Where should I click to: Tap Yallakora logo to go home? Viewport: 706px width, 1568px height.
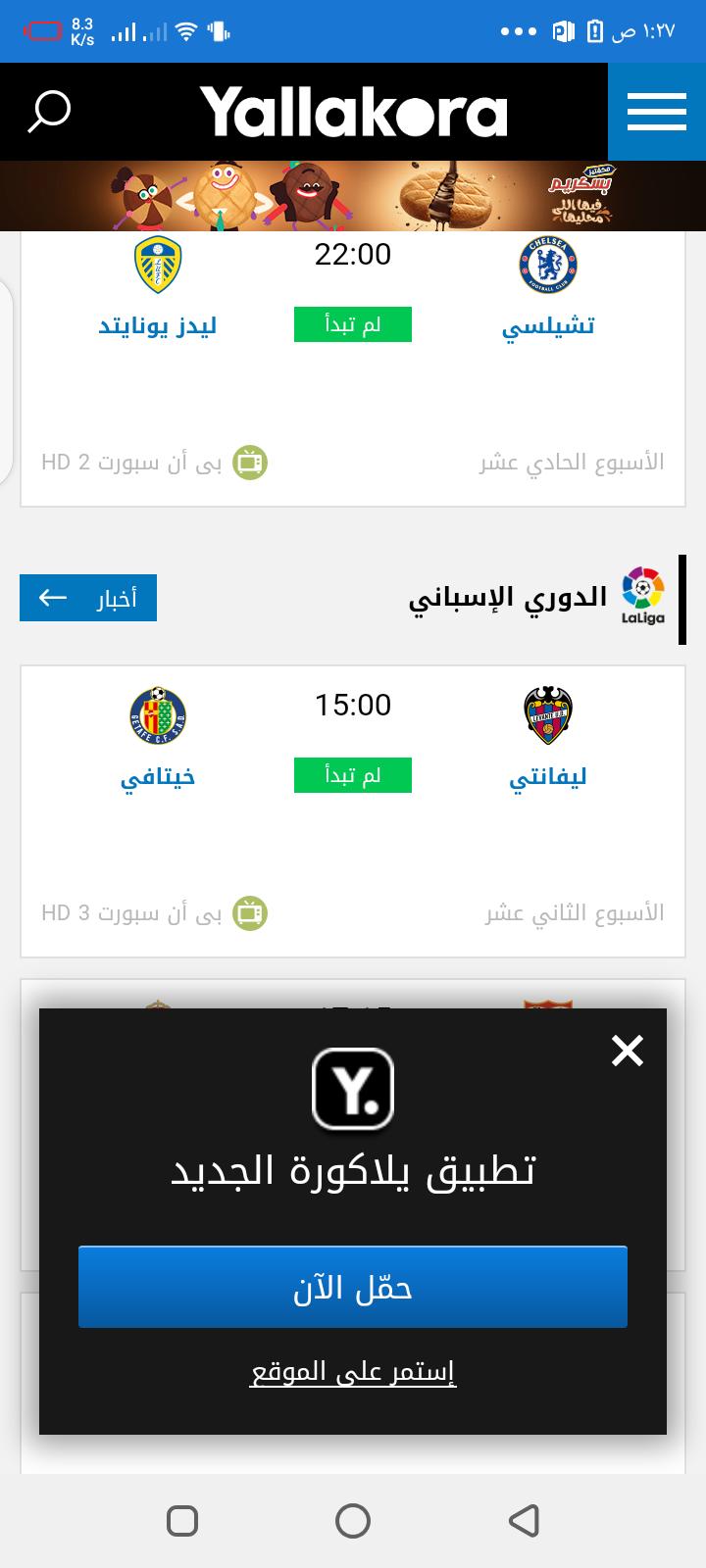pyautogui.click(x=354, y=112)
